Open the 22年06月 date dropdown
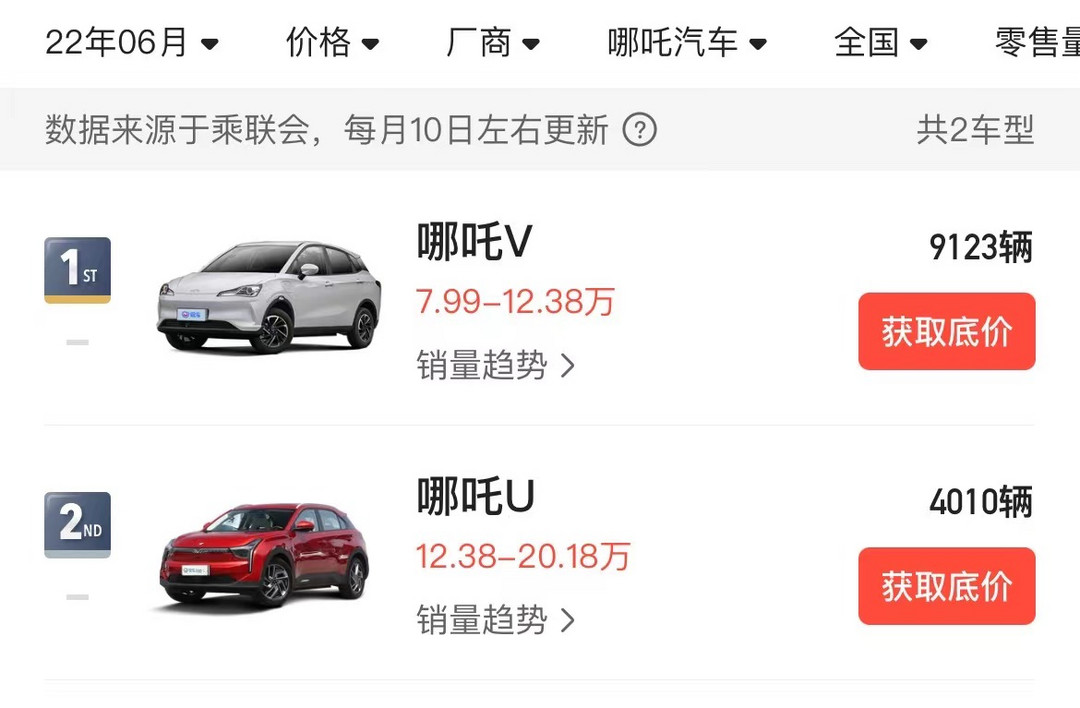This screenshot has height=708, width=1080. pos(131,42)
